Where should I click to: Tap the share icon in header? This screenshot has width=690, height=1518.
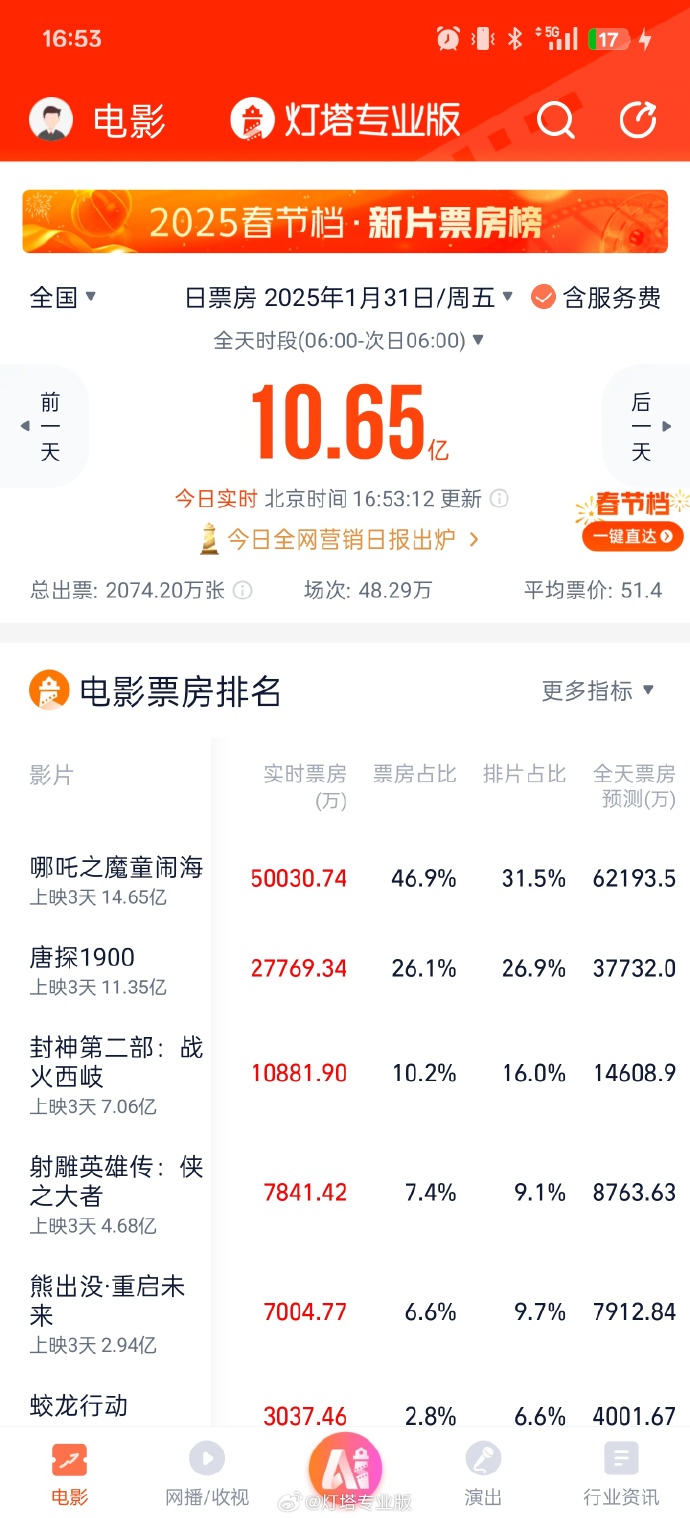(x=638, y=121)
